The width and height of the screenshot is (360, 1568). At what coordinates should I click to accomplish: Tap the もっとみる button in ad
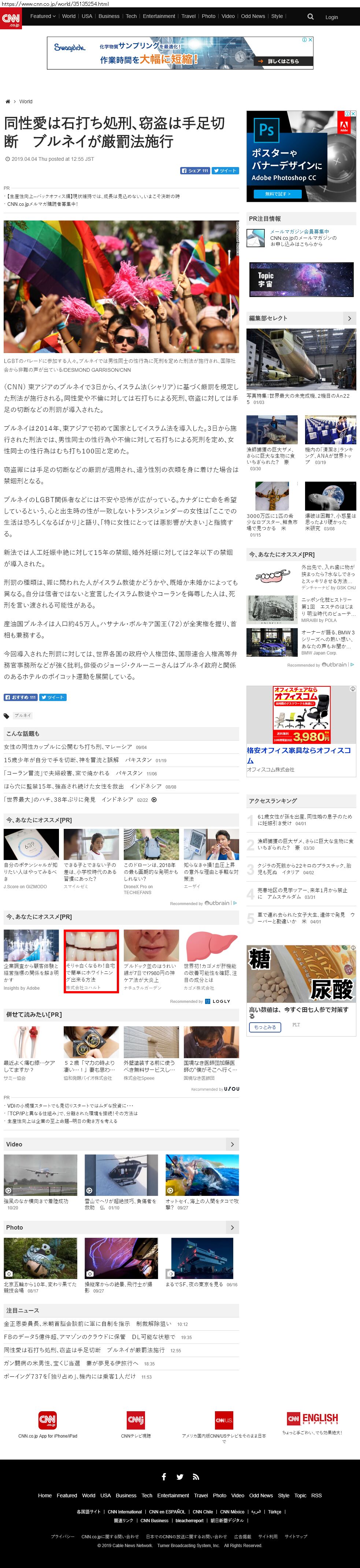click(264, 1027)
